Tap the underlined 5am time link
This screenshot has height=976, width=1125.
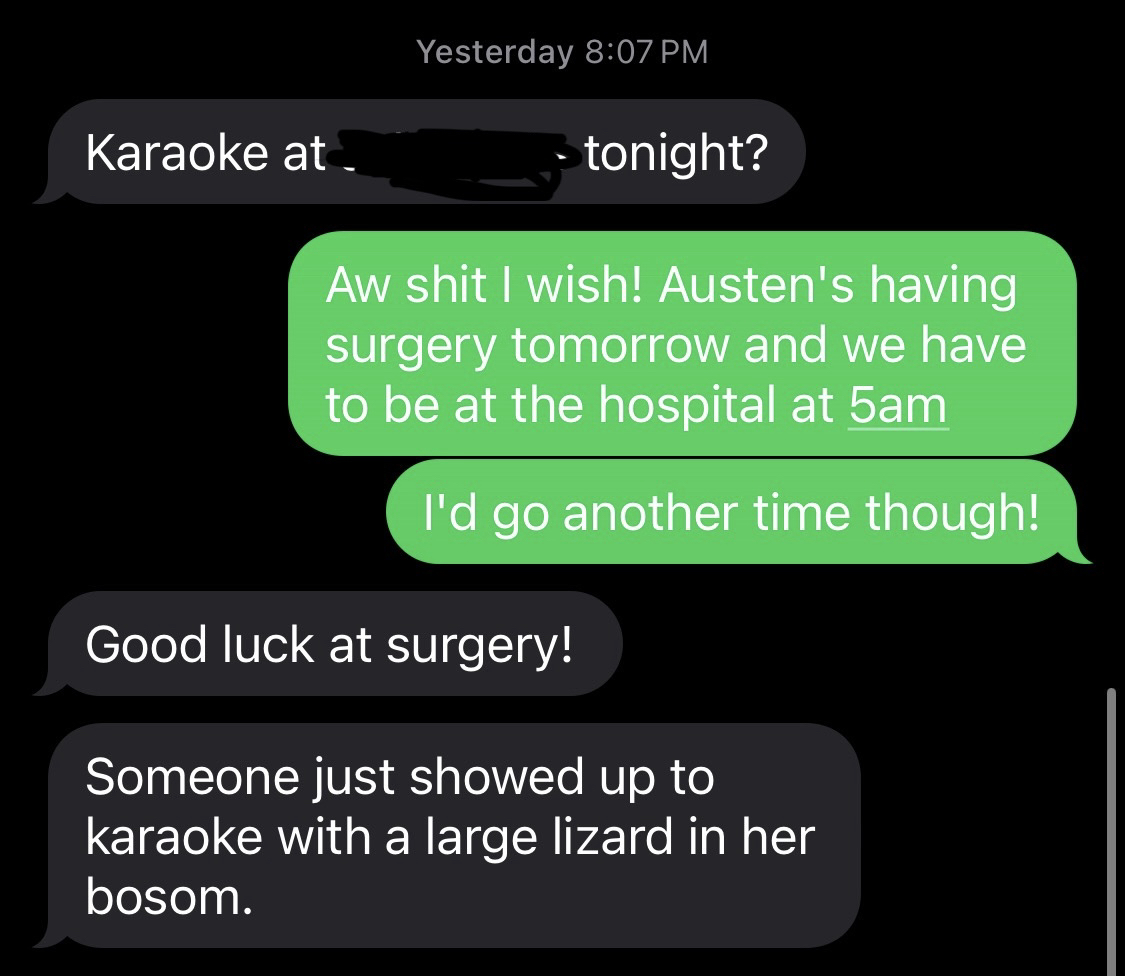(x=897, y=406)
